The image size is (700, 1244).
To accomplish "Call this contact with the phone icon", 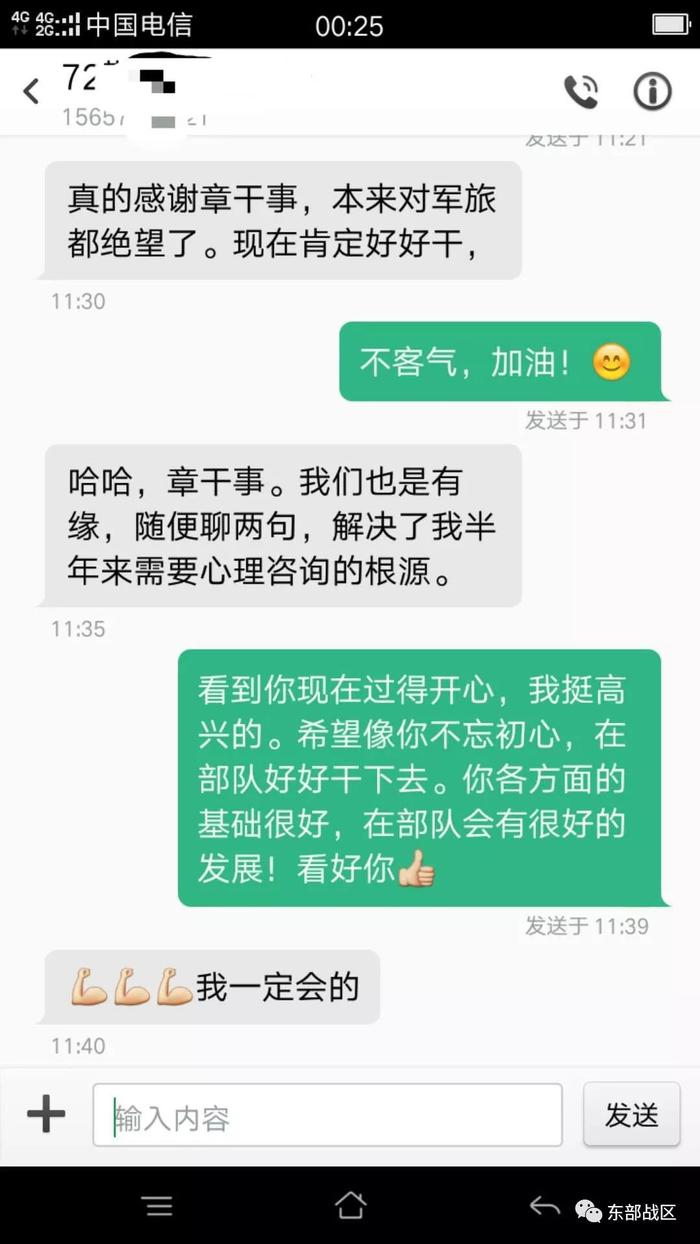I will (581, 92).
